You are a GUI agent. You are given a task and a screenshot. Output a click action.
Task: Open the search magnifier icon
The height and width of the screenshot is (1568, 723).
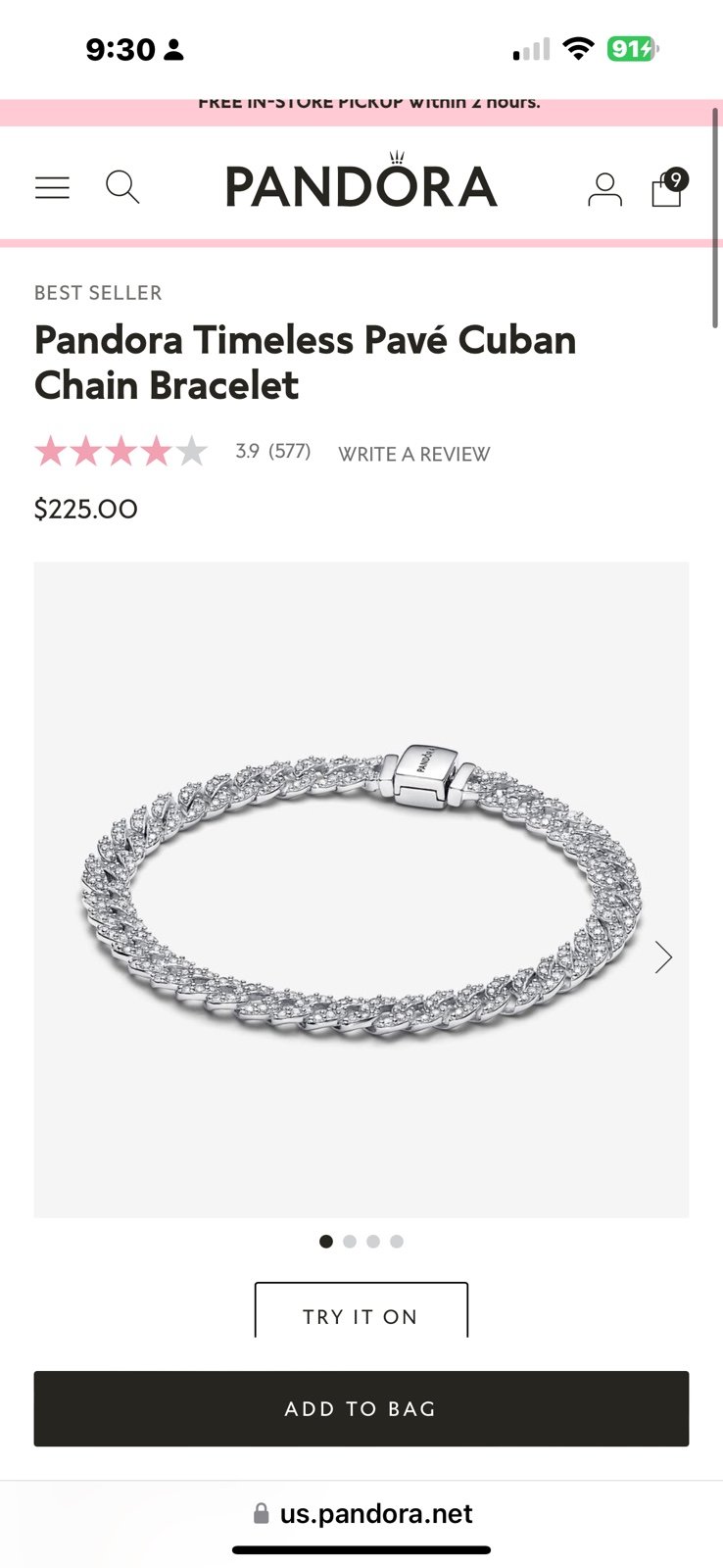[x=122, y=187]
